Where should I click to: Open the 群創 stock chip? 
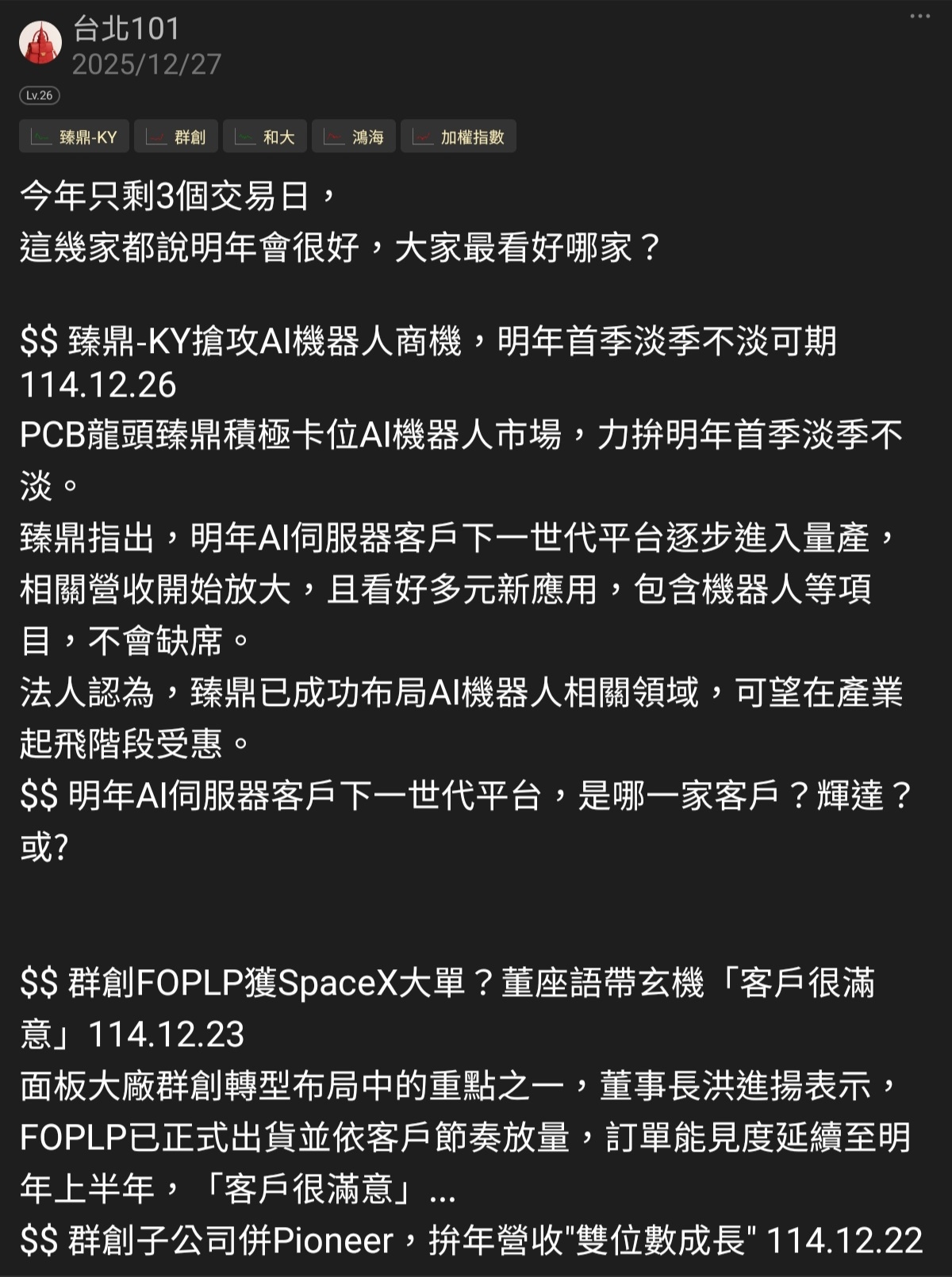click(x=176, y=136)
